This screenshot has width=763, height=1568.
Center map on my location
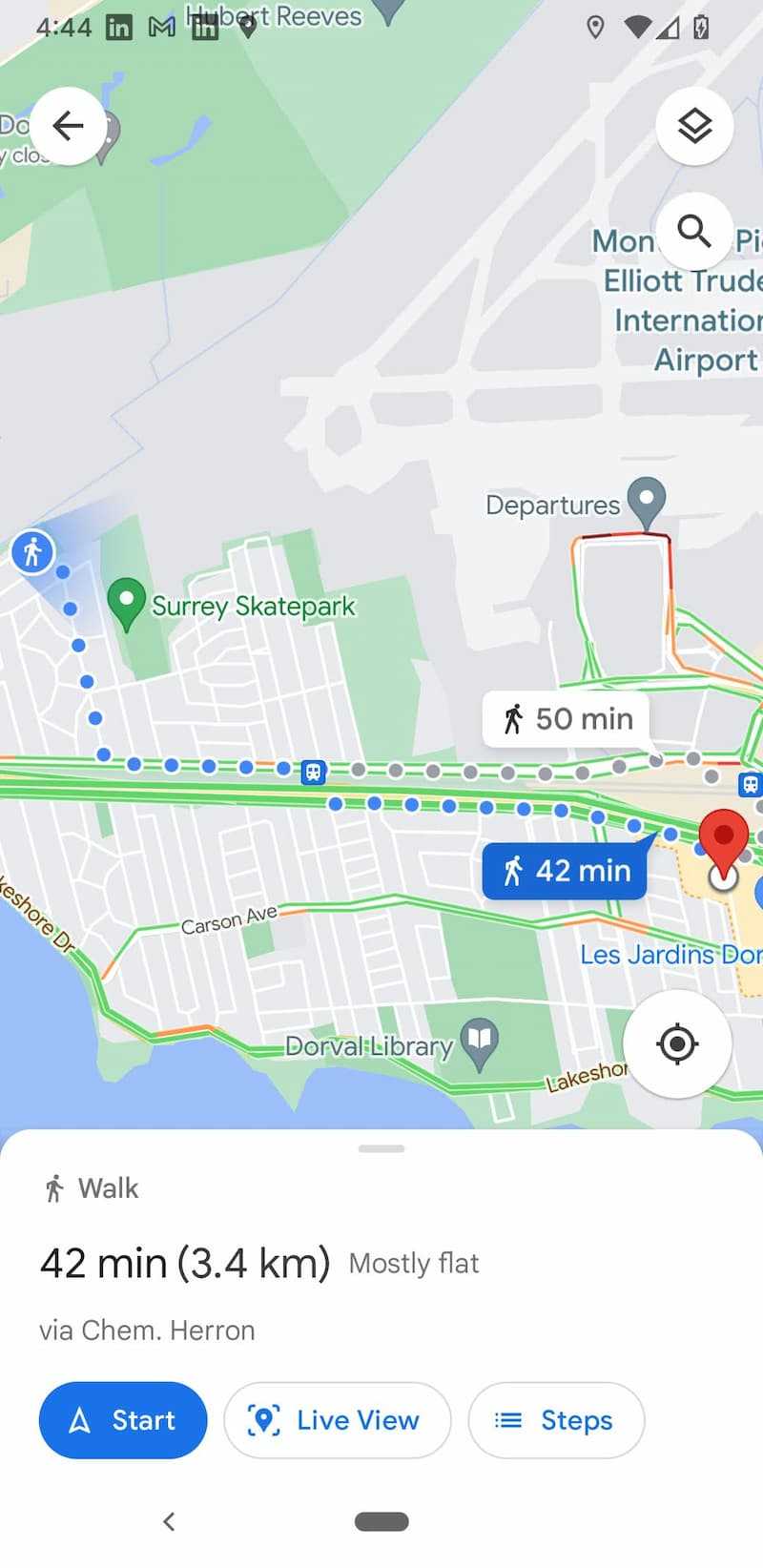[677, 1043]
